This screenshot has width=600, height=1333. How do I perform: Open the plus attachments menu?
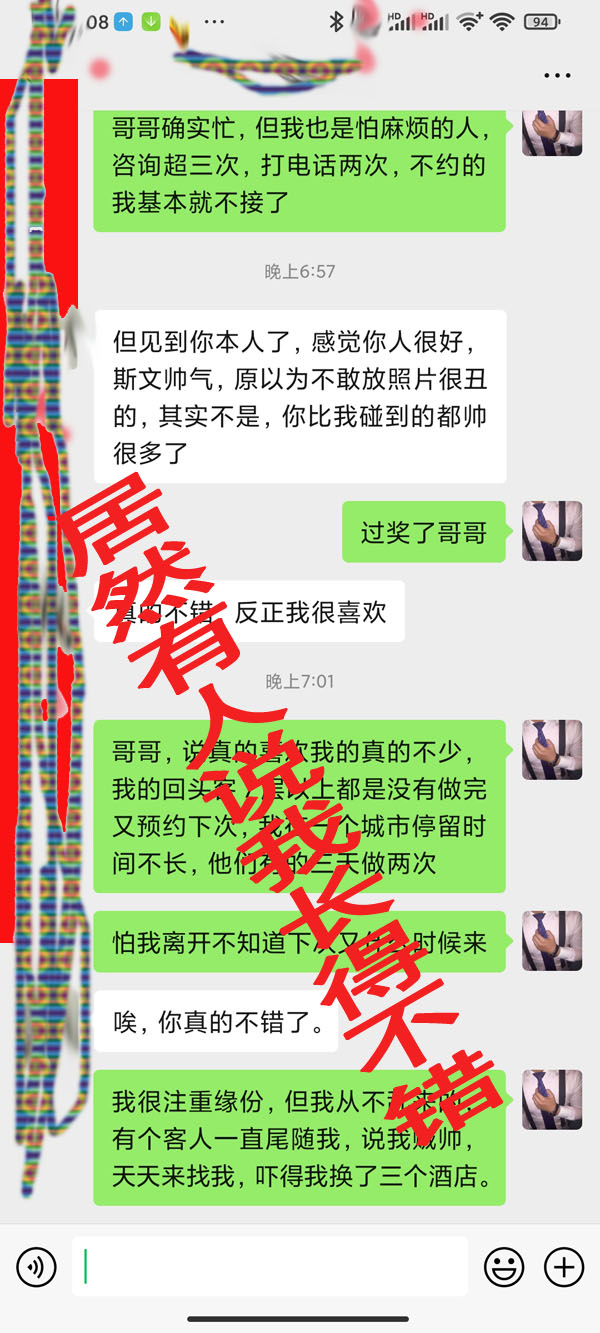click(x=564, y=1267)
